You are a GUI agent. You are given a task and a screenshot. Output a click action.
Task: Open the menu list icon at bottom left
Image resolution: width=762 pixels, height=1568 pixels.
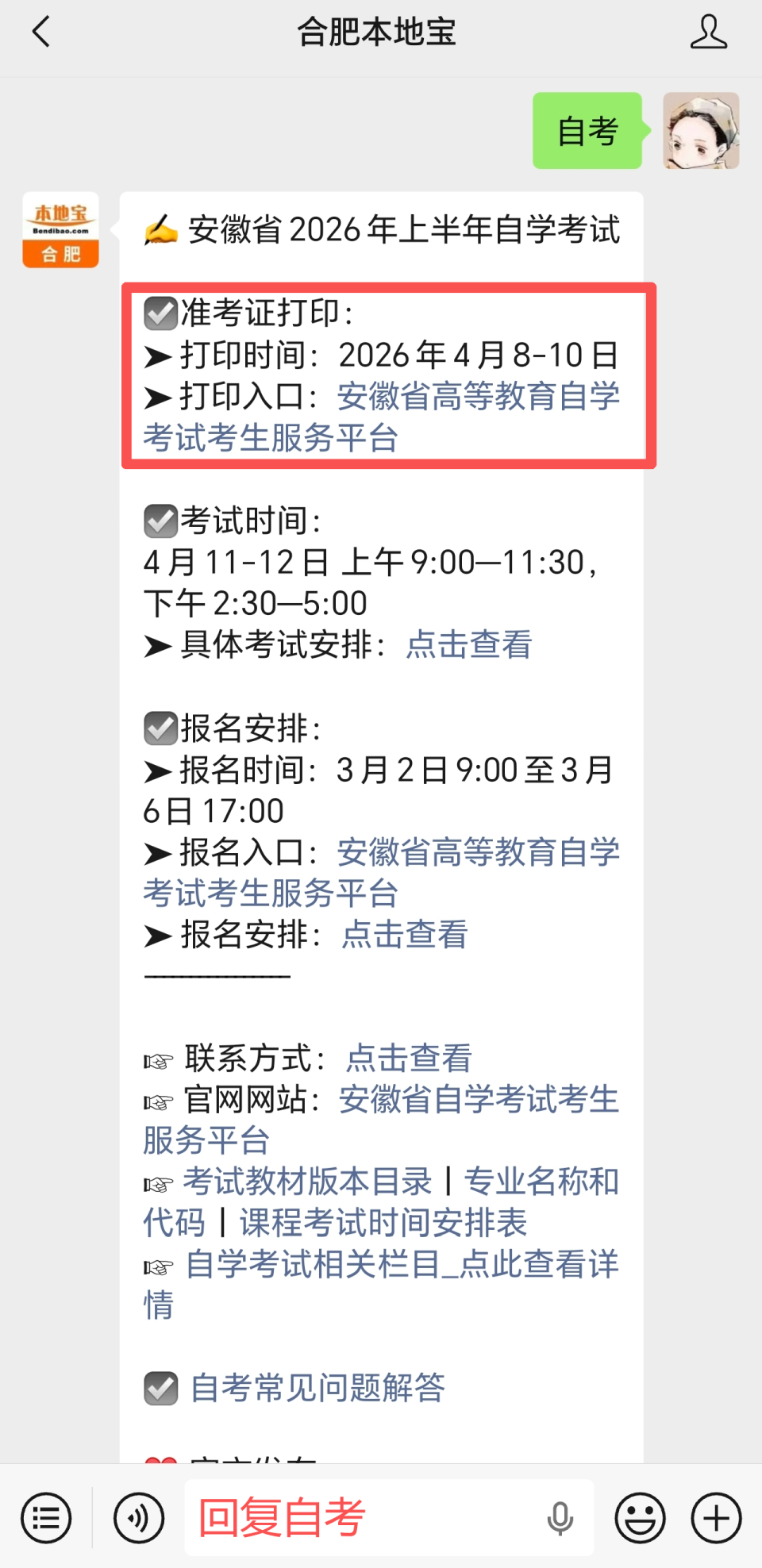tap(45, 1516)
